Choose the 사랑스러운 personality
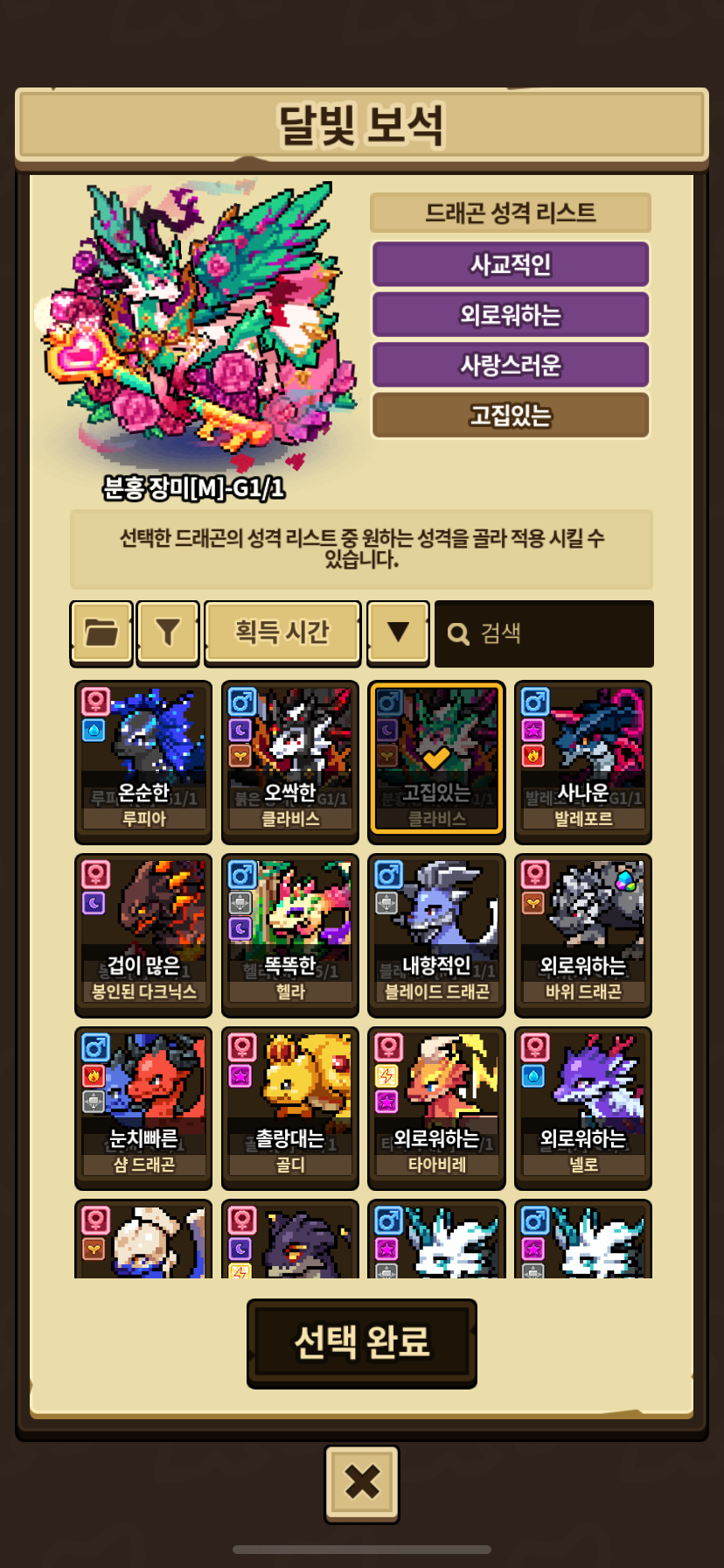 pyautogui.click(x=511, y=365)
